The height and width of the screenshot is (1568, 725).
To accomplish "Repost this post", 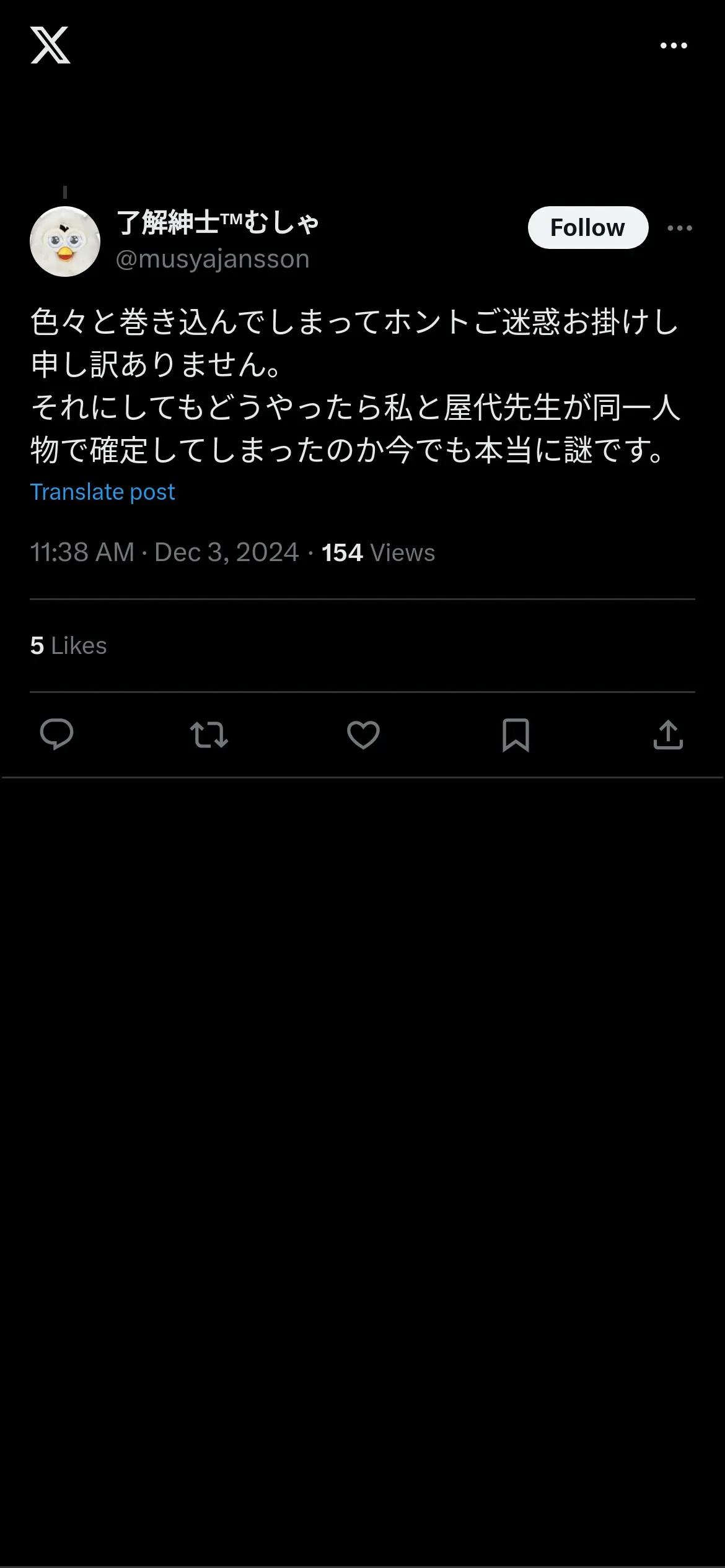I will pyautogui.click(x=209, y=735).
